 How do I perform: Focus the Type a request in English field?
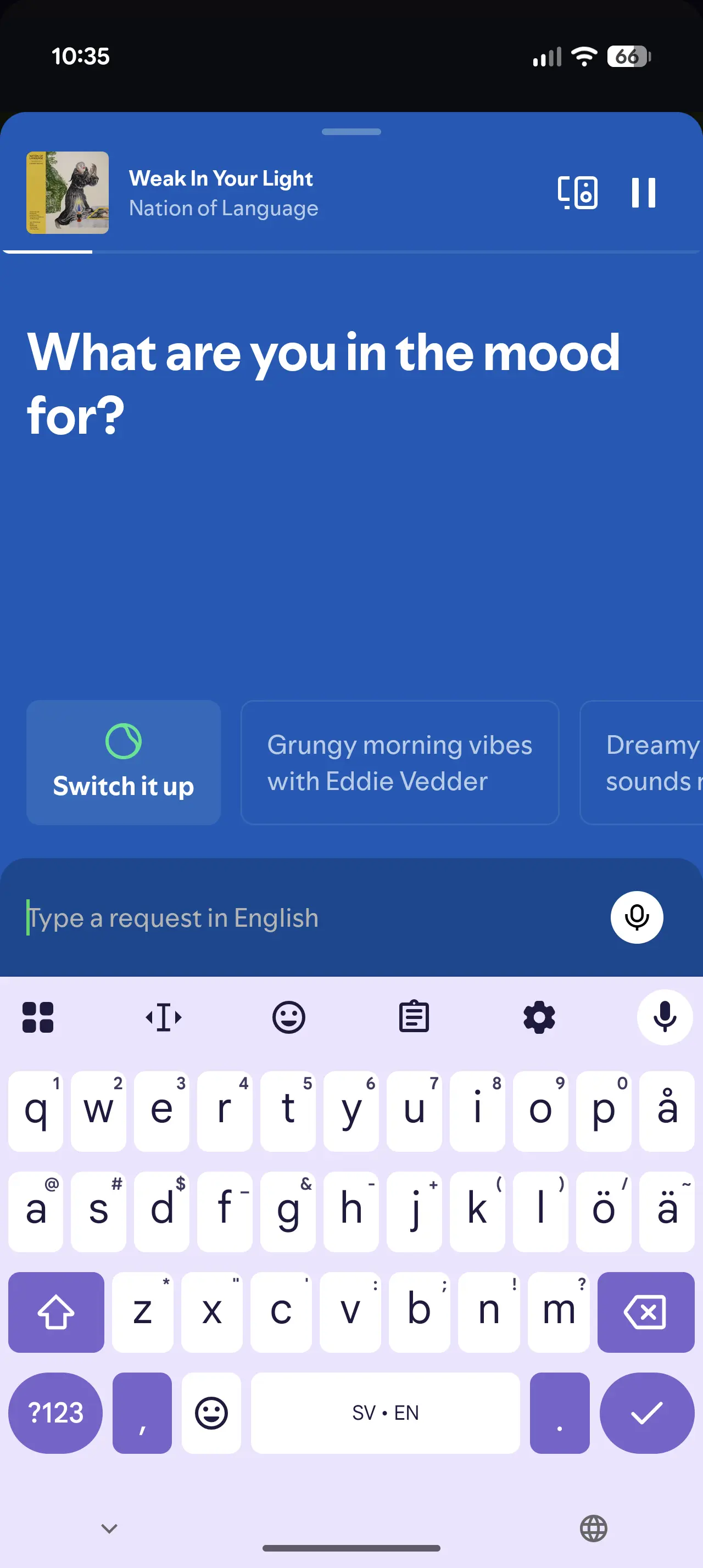[x=304, y=917]
